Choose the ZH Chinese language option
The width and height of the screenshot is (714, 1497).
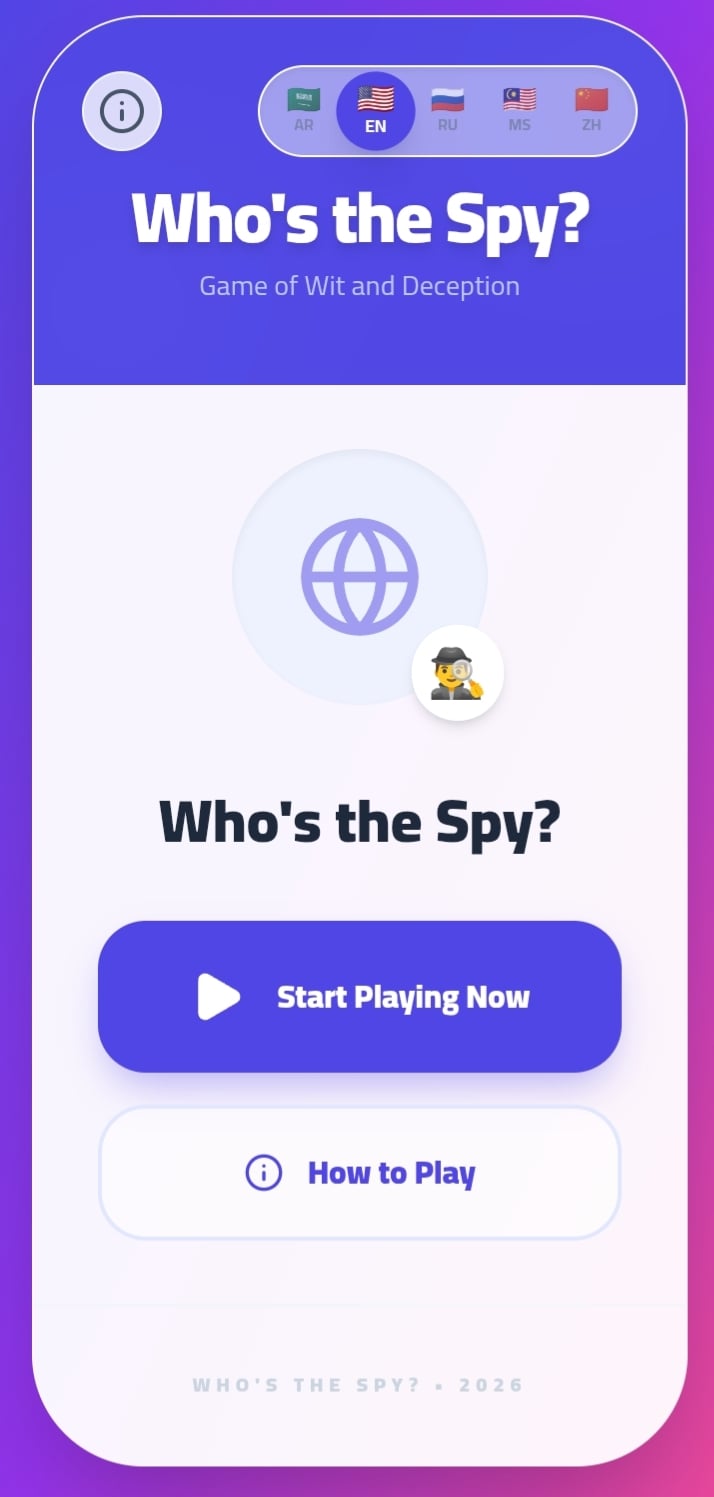pyautogui.click(x=592, y=110)
